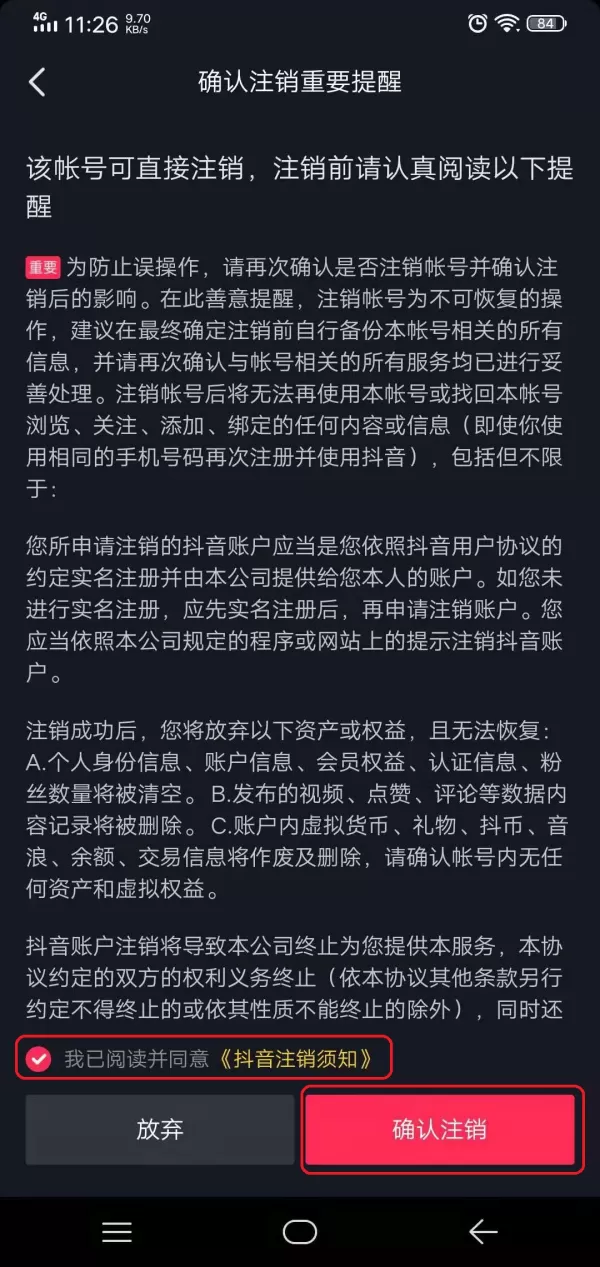Viewport: 600px width, 1267px height.
Task: Tap the 放弃 button
Action: 160,1130
